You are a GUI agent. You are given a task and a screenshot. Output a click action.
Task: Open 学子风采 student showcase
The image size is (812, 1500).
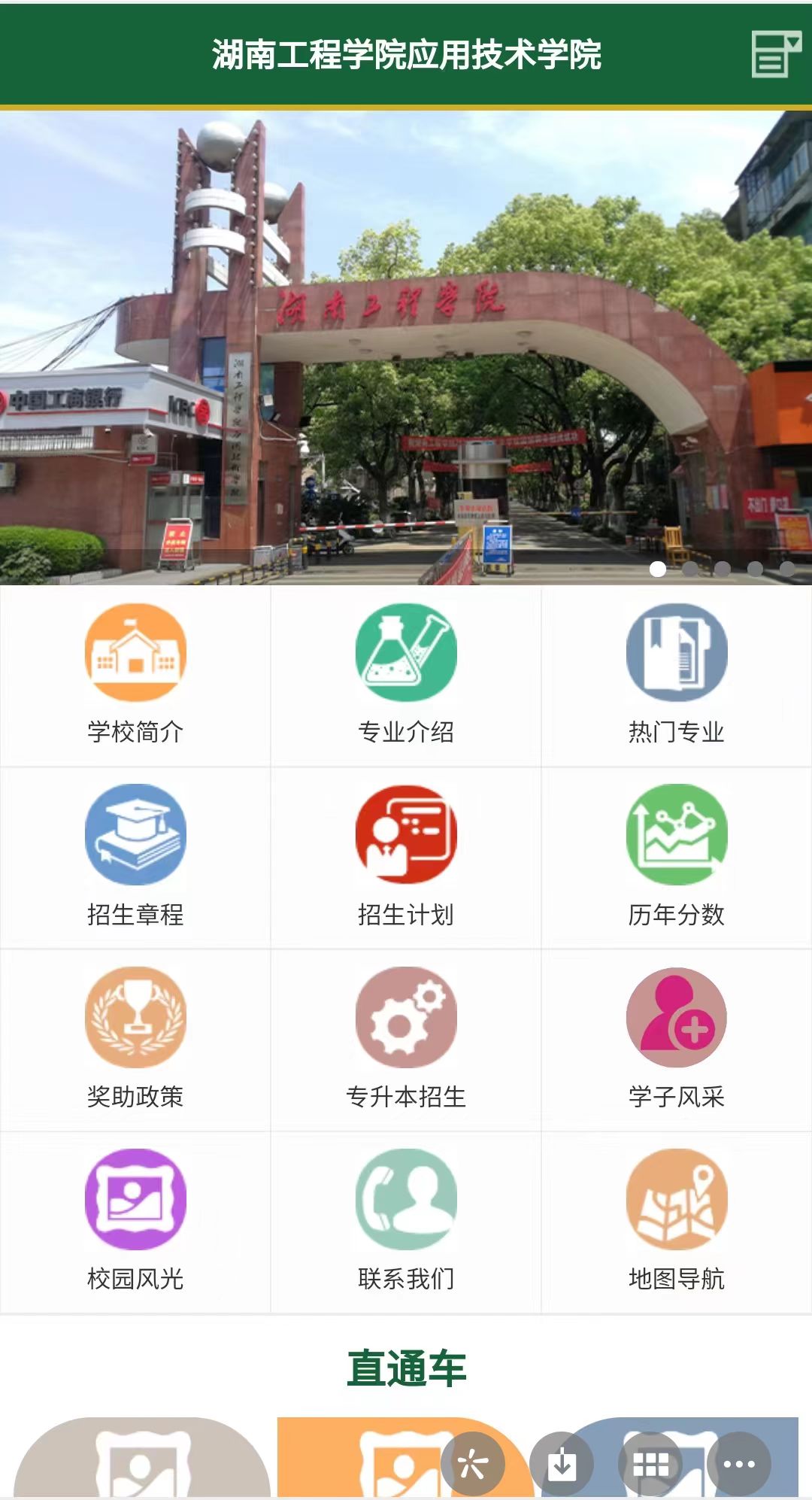(677, 1039)
